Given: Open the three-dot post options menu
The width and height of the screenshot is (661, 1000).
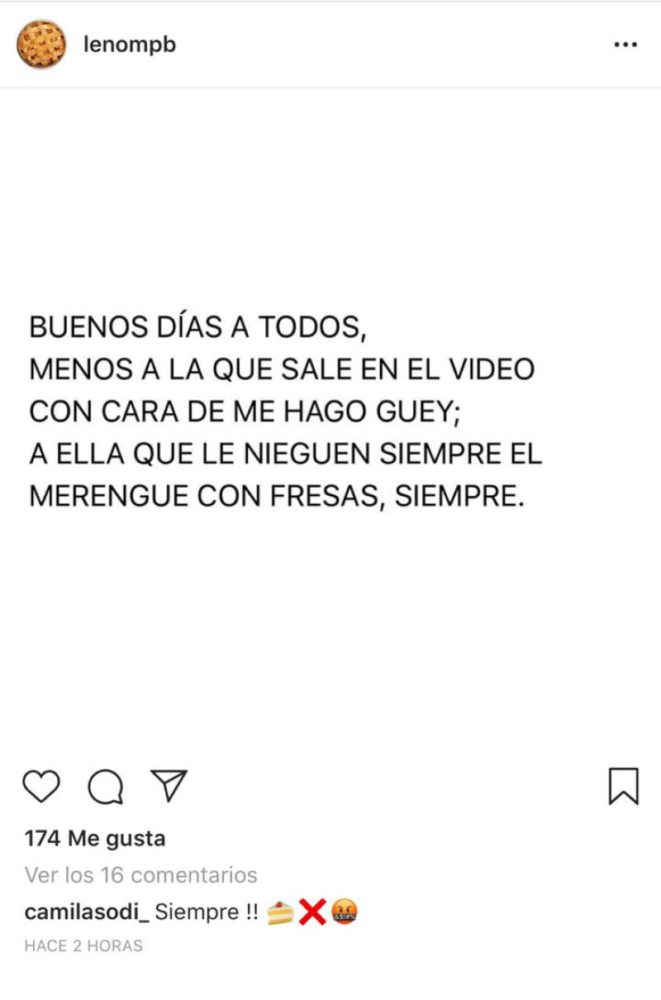Looking at the screenshot, I should 625,45.
